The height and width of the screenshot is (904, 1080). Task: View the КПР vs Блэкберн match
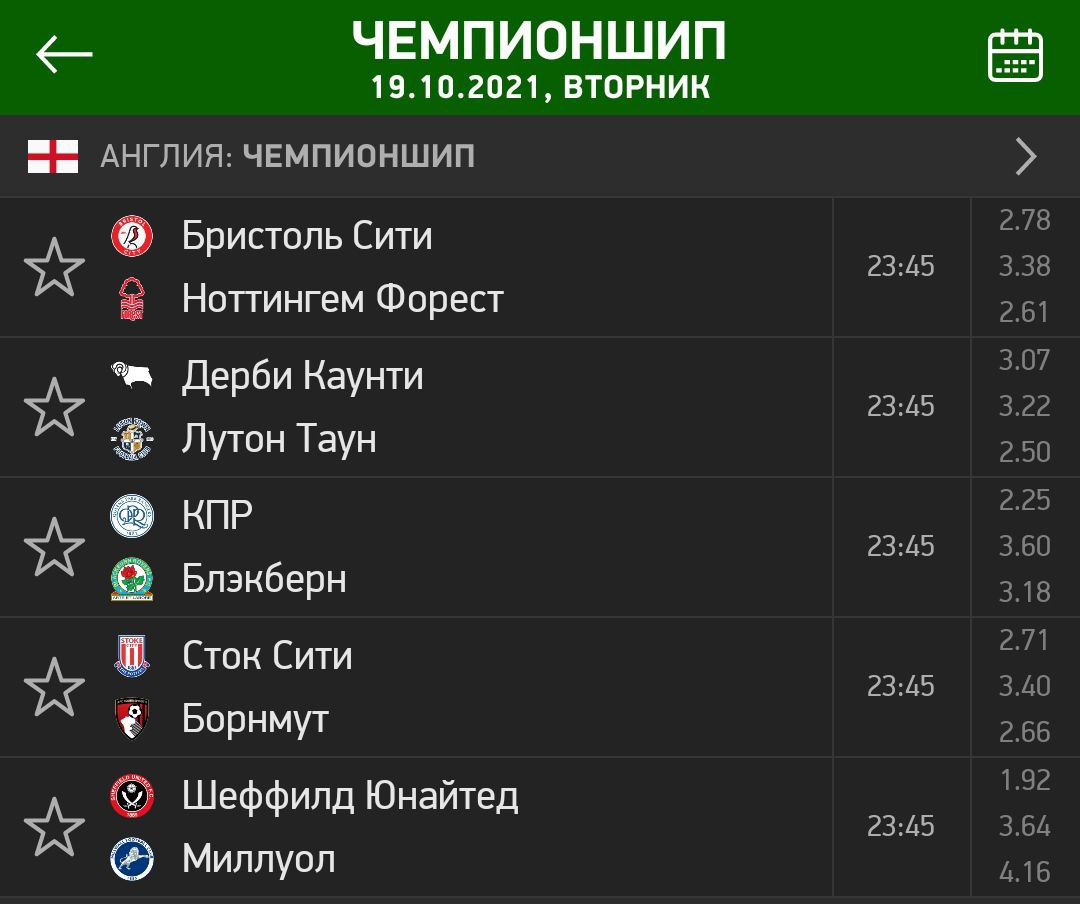pyautogui.click(x=450, y=547)
